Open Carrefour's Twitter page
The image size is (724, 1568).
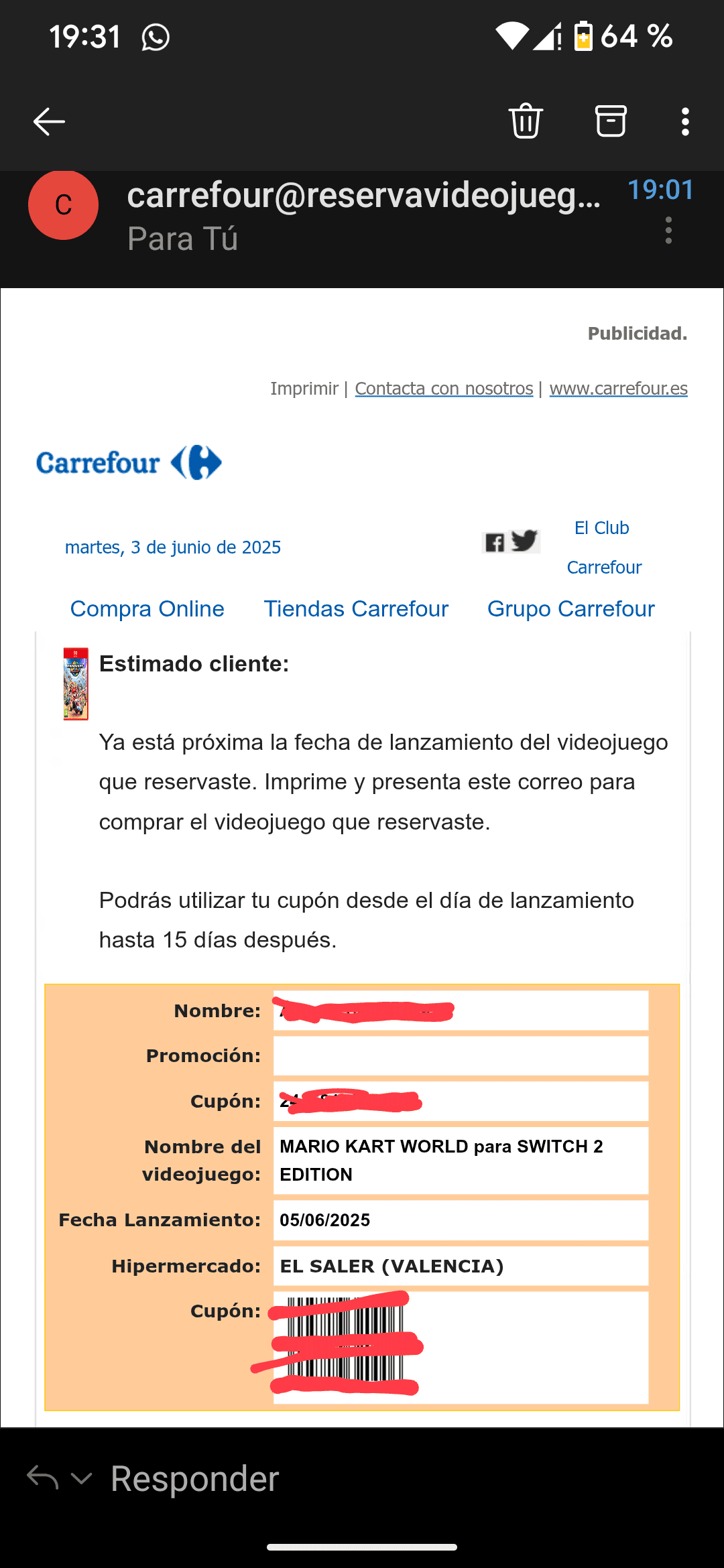tap(525, 541)
